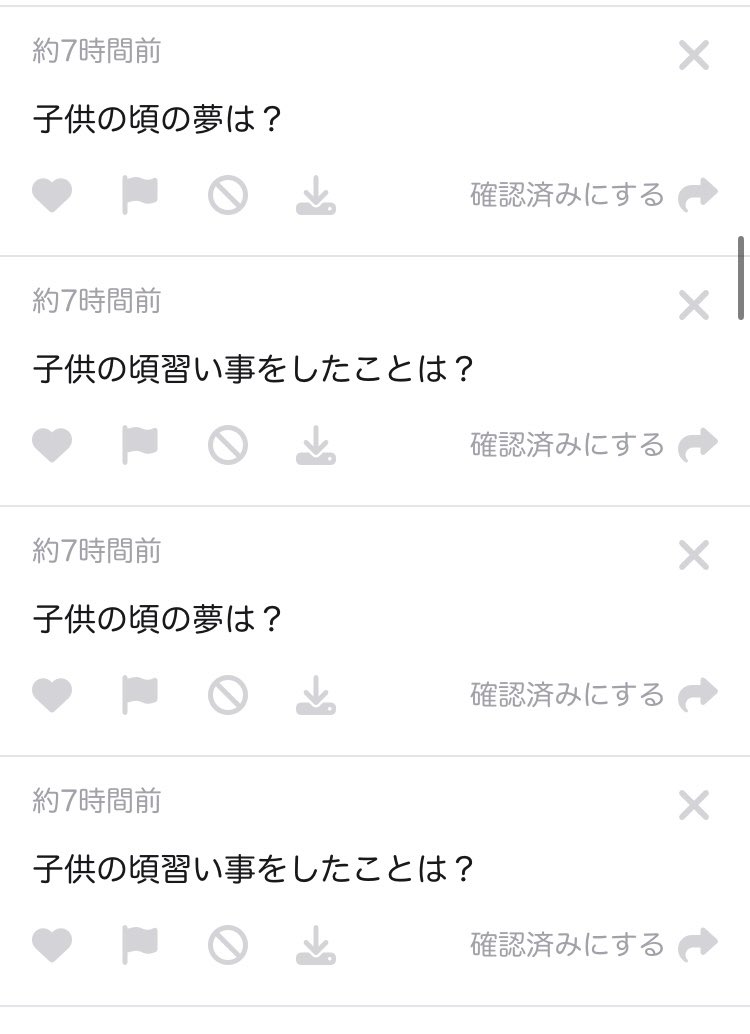
Task: Report the second question using the flag icon
Action: point(141,445)
